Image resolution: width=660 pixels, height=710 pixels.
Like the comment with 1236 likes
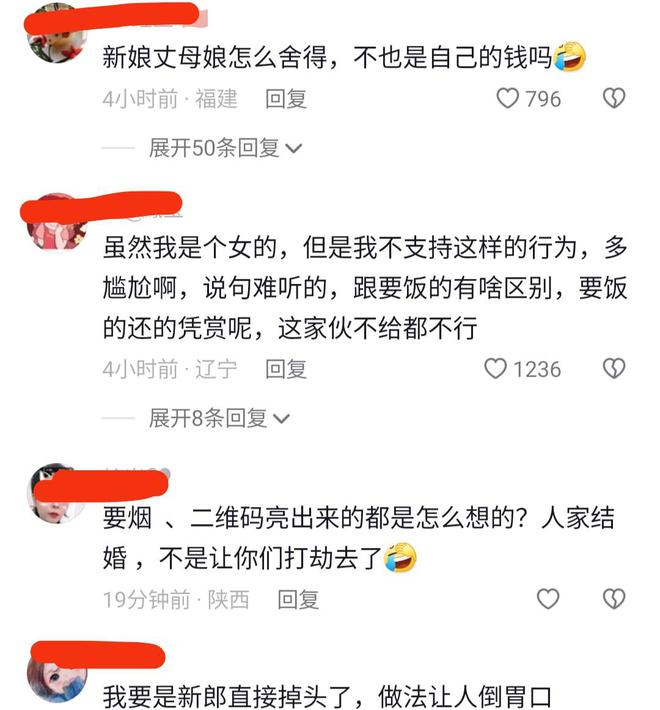pos(496,369)
